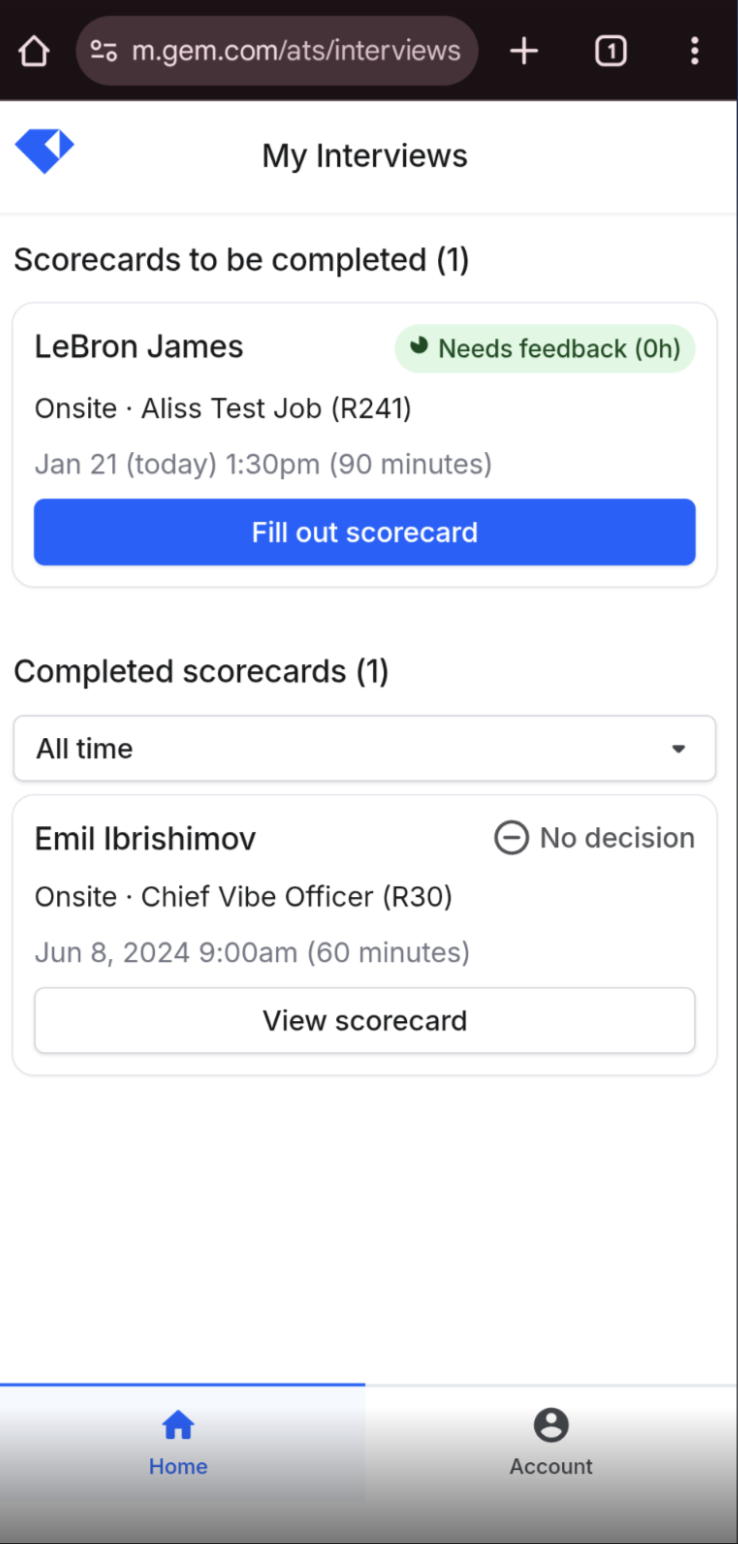Switch to the Account tab
The image size is (738, 1544).
point(551,1442)
